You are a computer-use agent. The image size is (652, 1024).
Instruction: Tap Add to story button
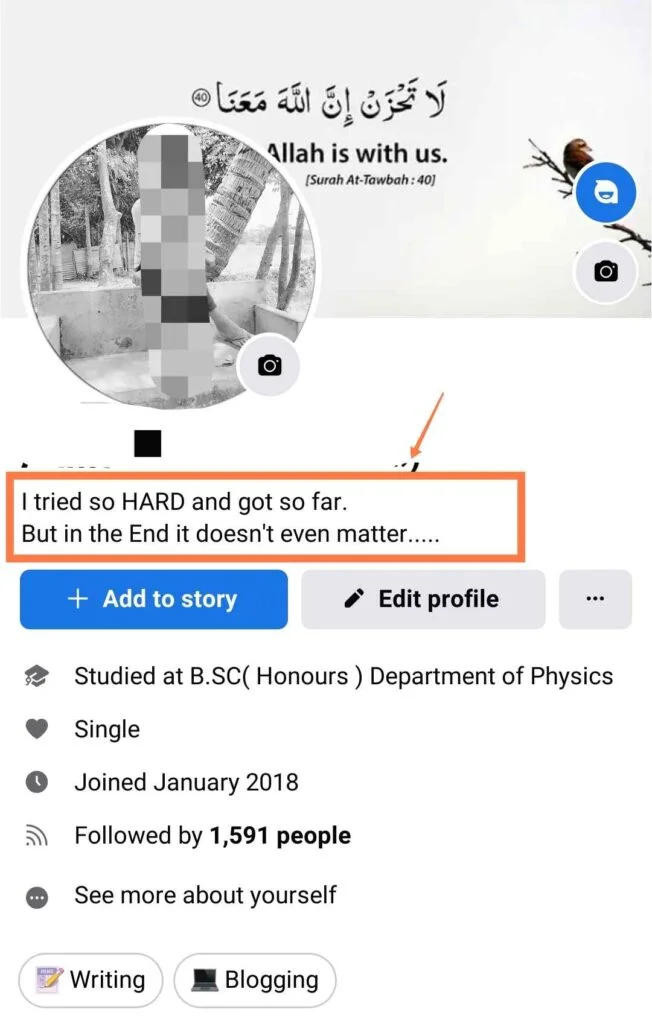(x=153, y=599)
